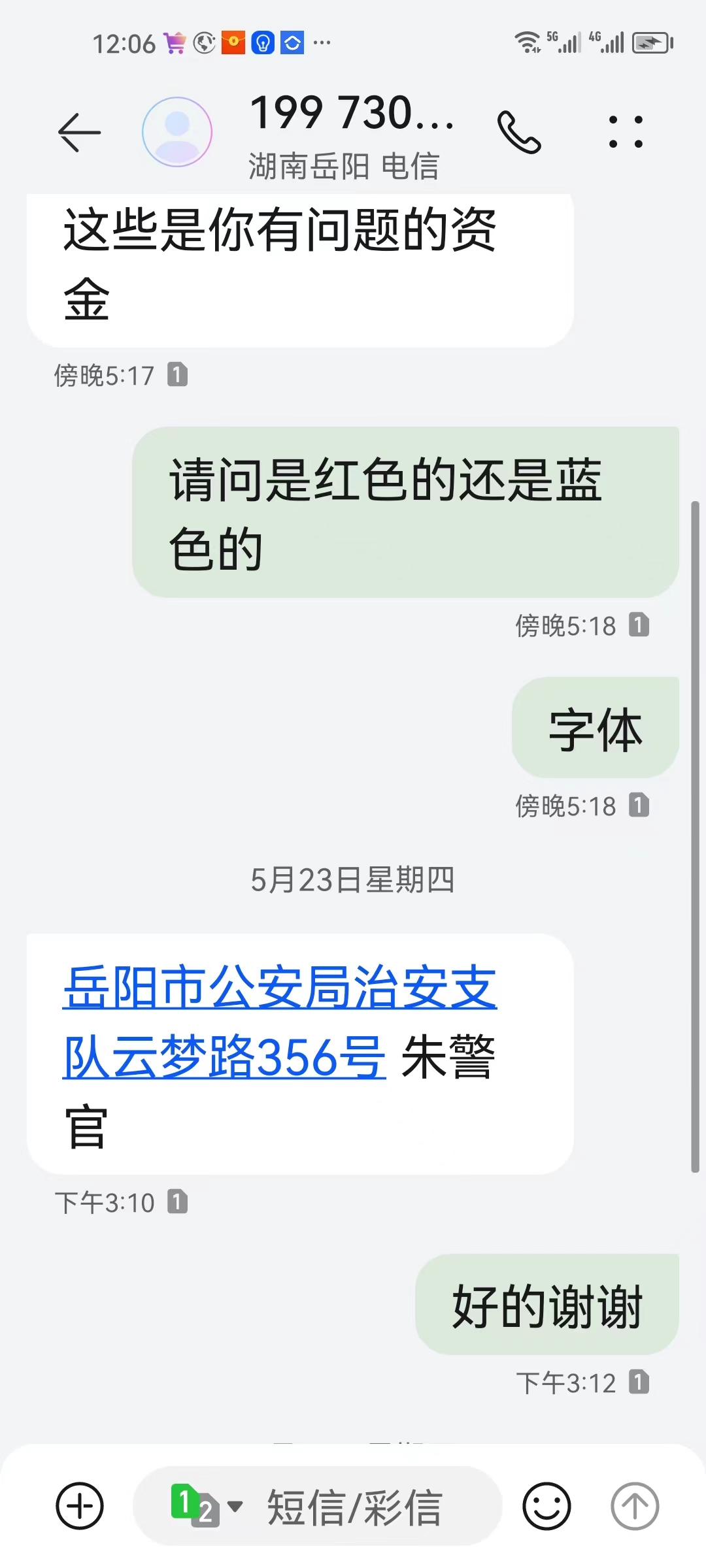The width and height of the screenshot is (706, 1568).
Task: Open the four-dot more options menu
Action: point(626,132)
